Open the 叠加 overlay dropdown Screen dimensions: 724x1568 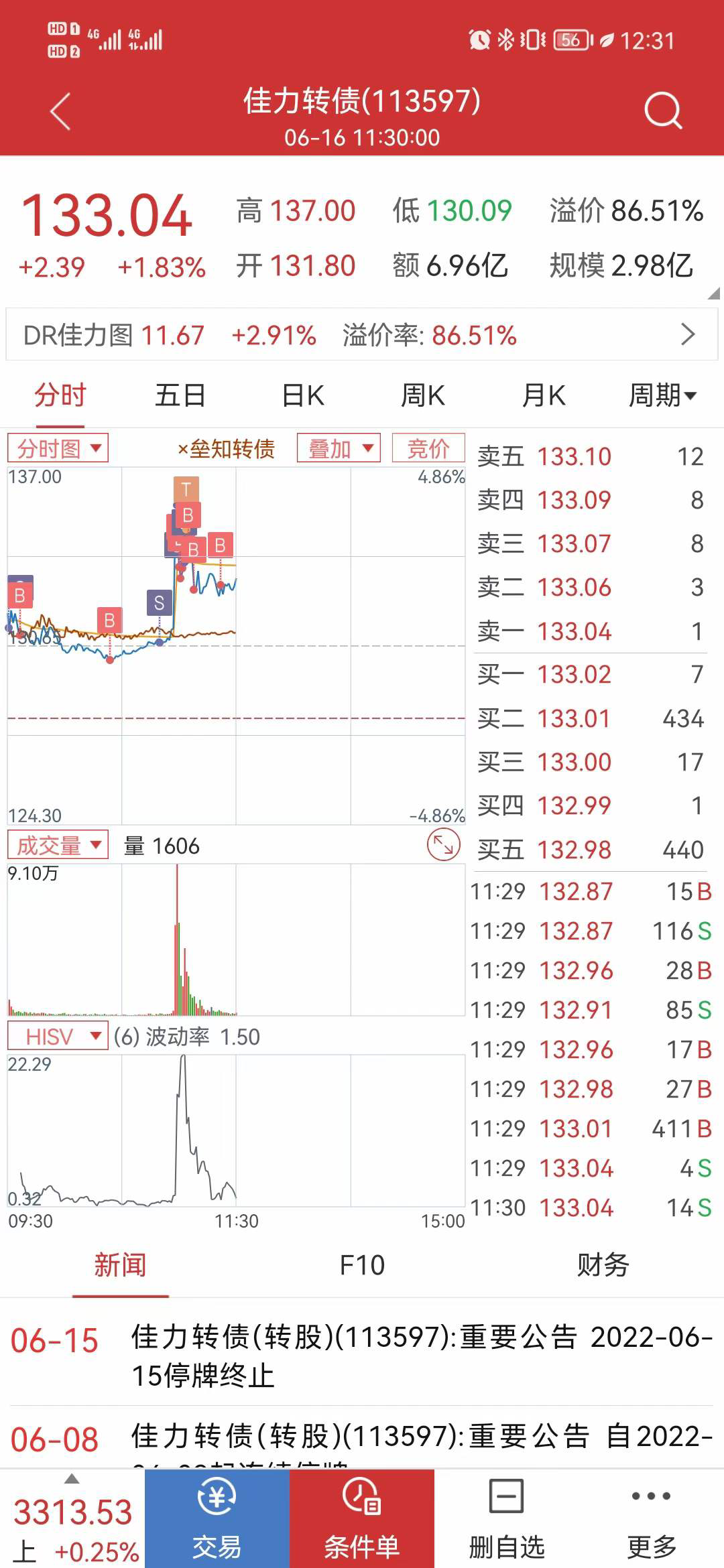pyautogui.click(x=339, y=448)
